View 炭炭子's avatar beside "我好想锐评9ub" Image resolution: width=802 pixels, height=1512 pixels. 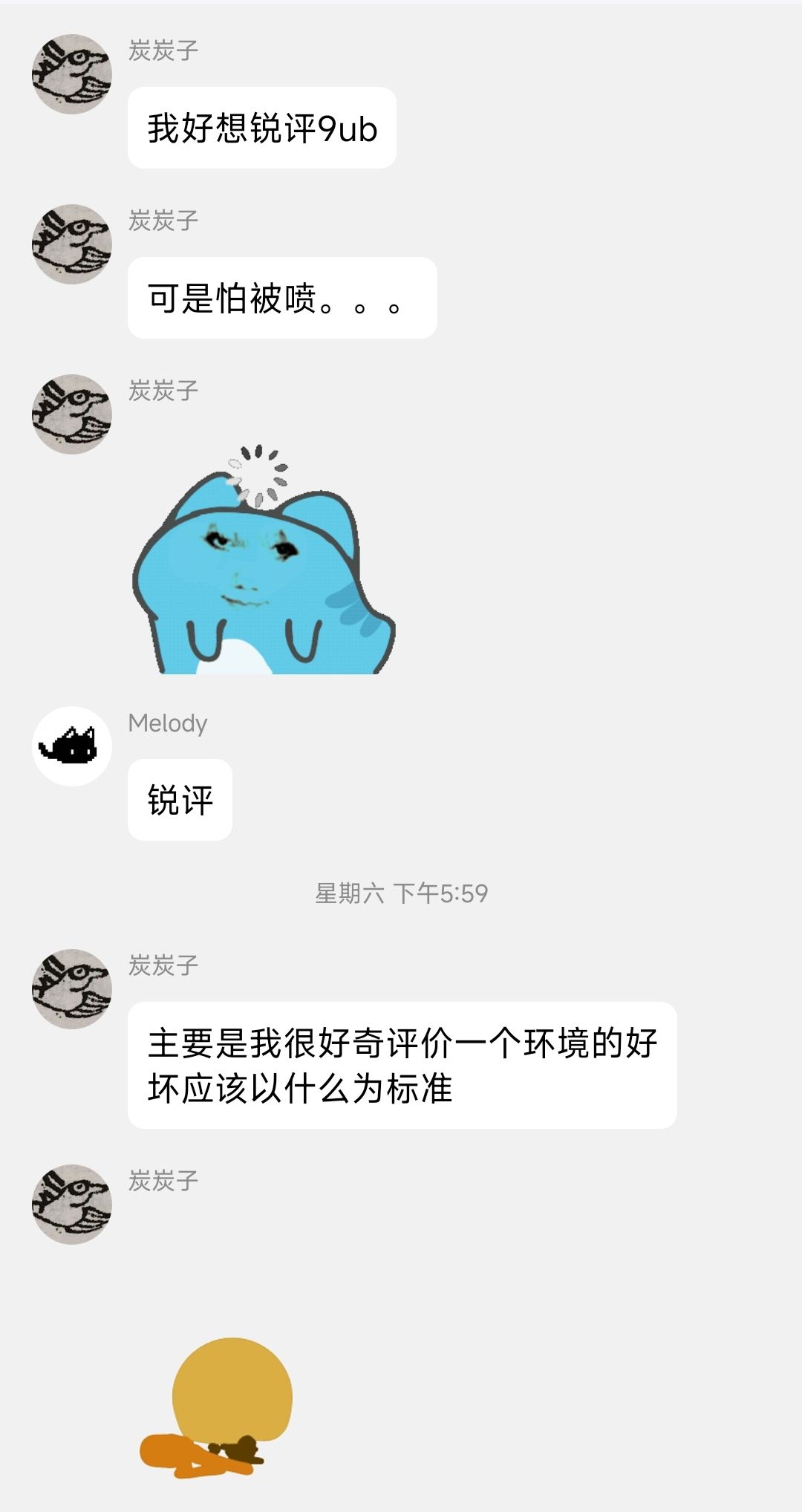click(72, 74)
